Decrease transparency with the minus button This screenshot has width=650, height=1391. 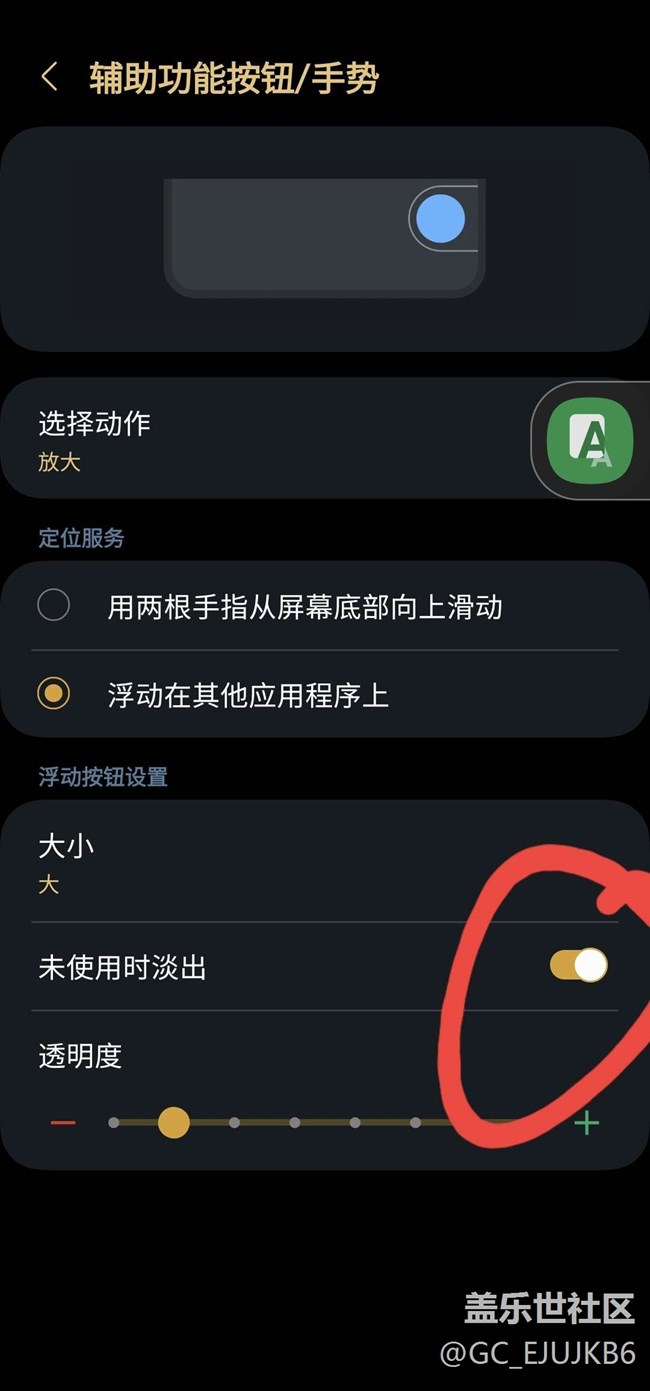63,1123
